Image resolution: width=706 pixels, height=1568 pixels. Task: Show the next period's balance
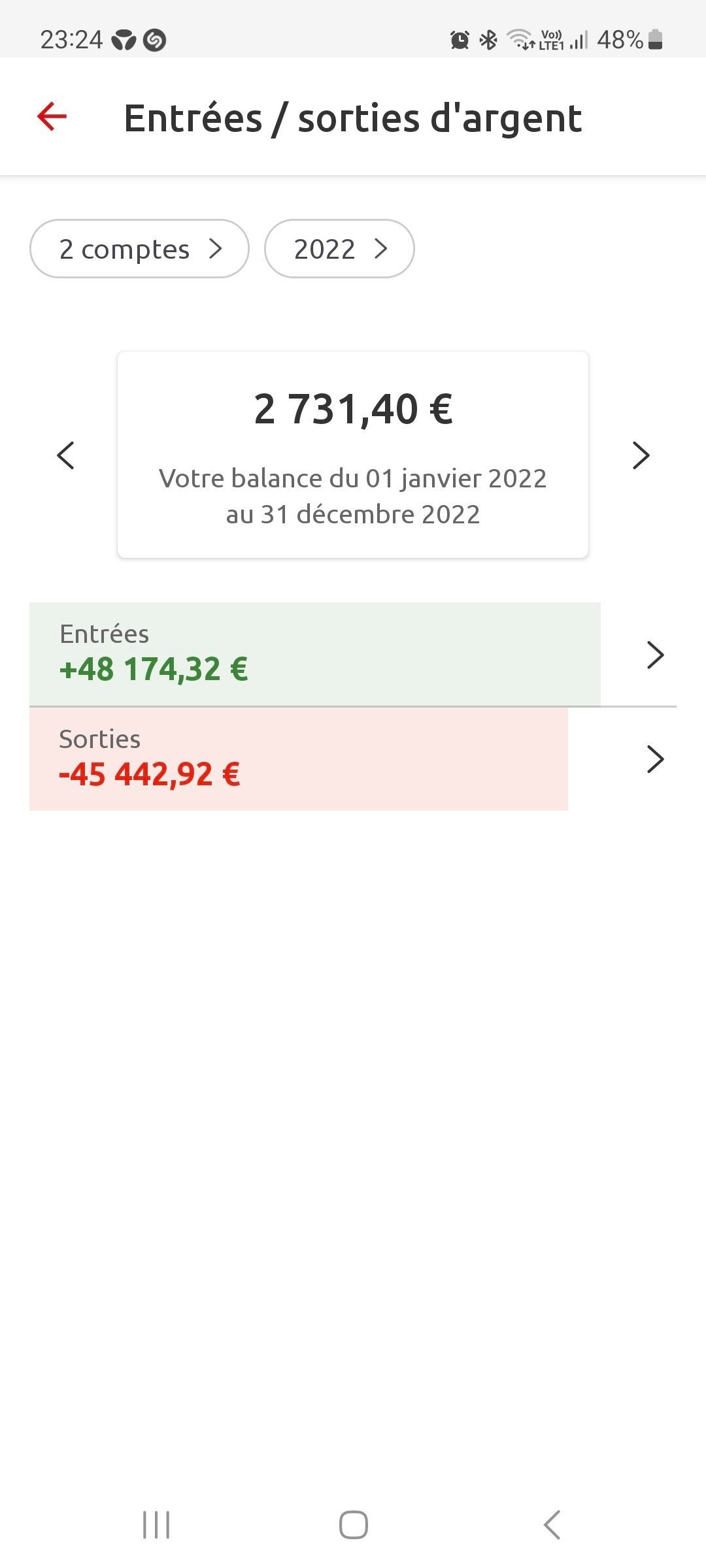tap(641, 455)
